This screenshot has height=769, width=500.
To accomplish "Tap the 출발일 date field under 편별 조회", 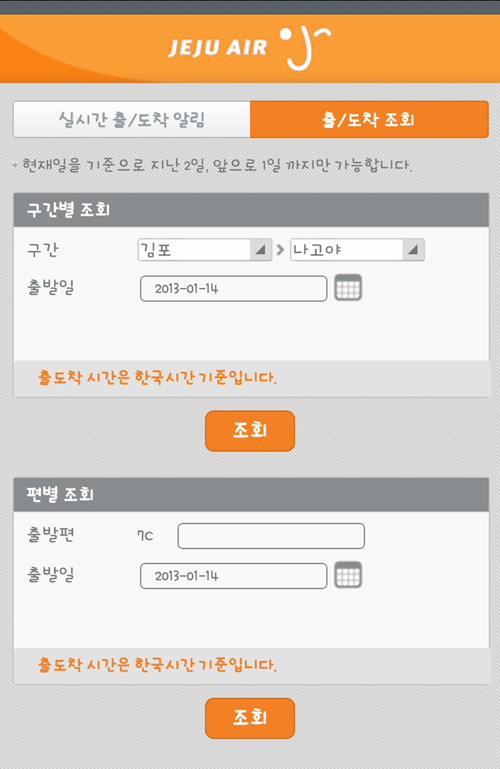I will click(x=233, y=576).
